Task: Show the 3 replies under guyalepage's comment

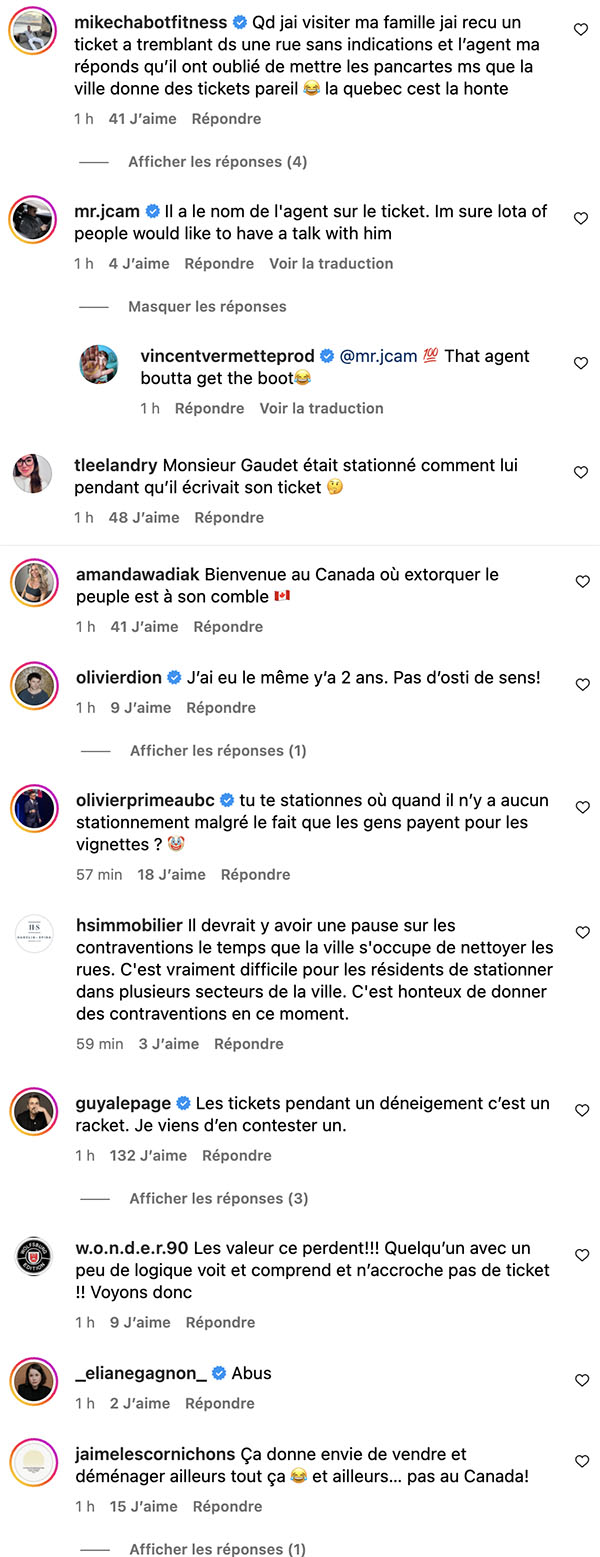Action: pos(218,1199)
